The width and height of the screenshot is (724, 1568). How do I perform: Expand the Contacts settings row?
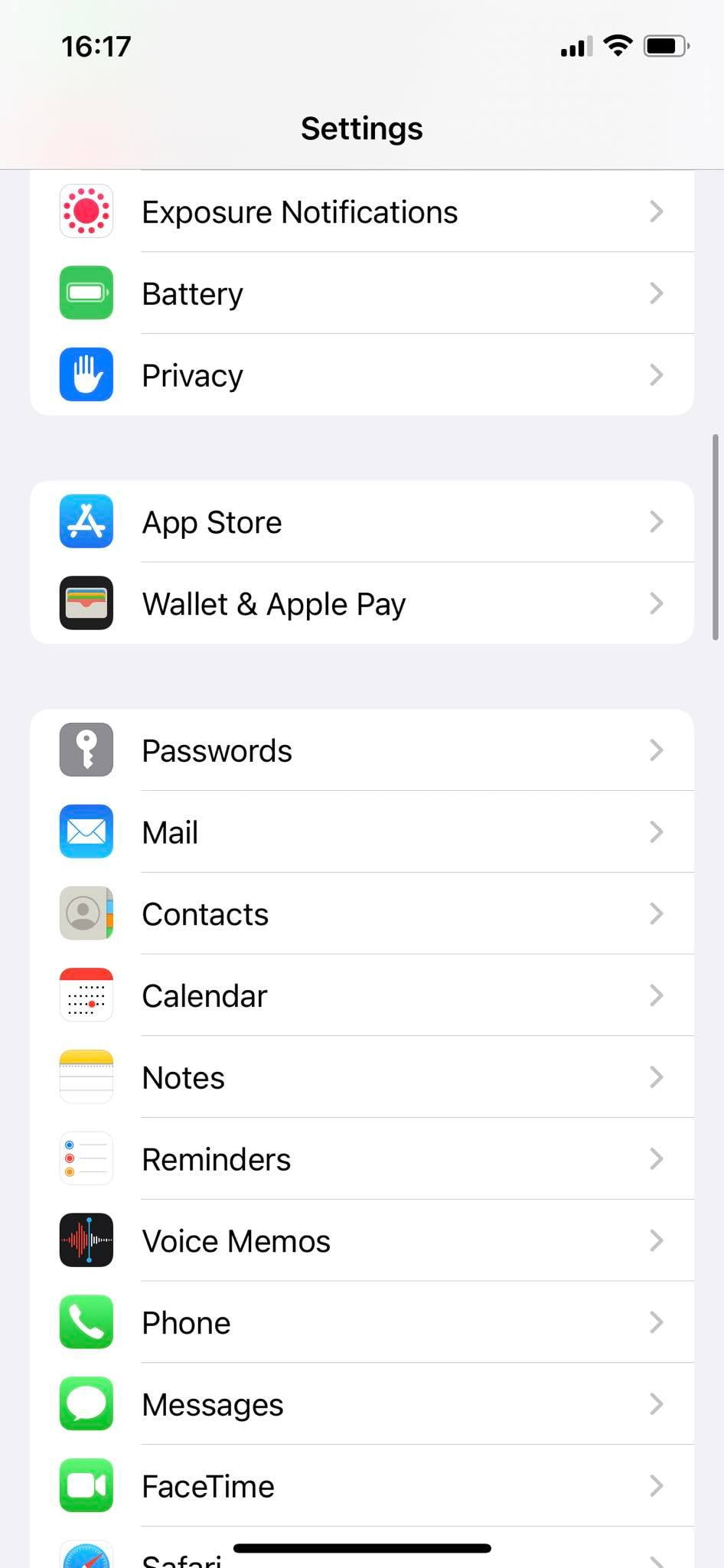[361, 913]
